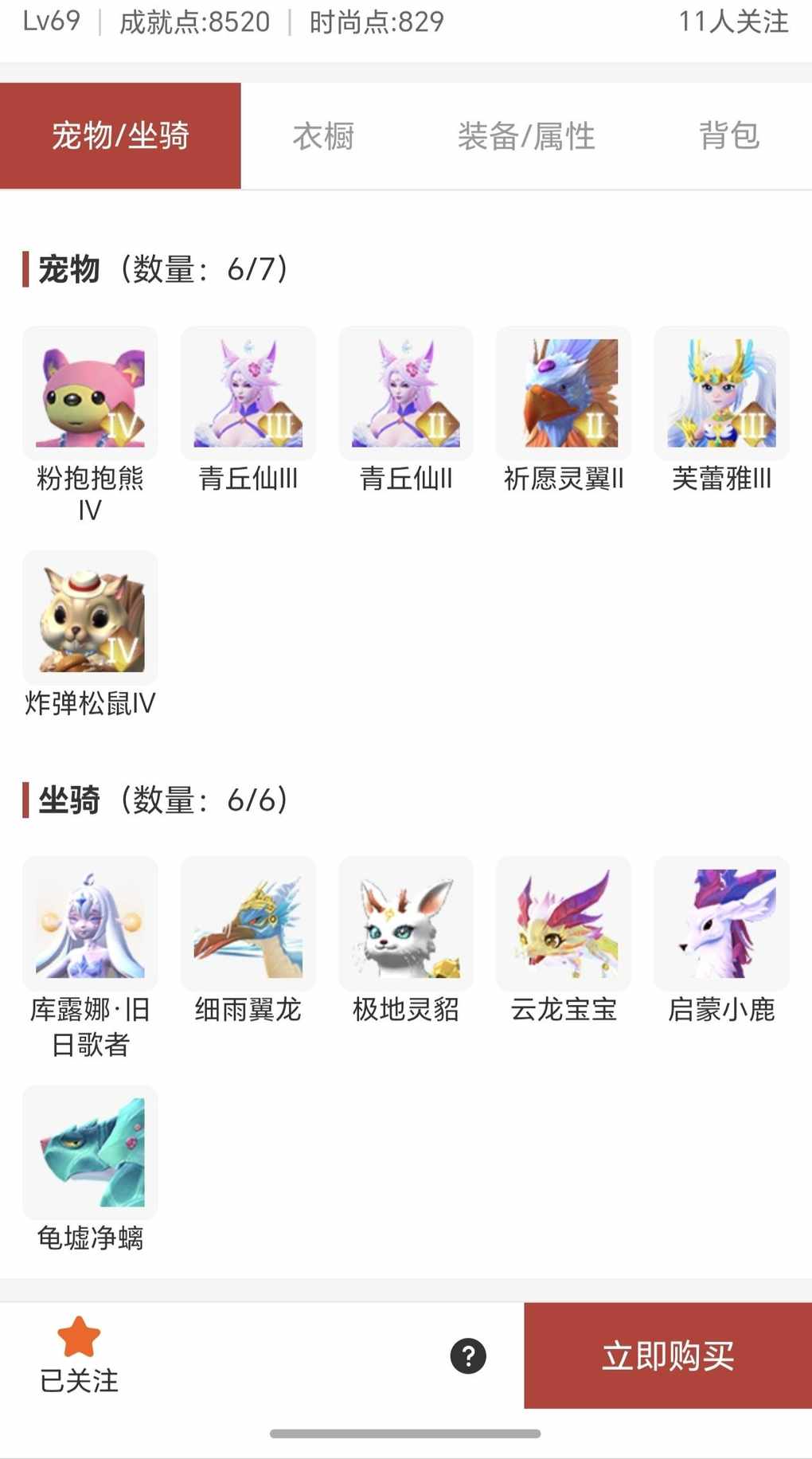Screen dimensions: 812x1459
Task: Tap 立即购买 to buy now
Action: click(x=667, y=1355)
